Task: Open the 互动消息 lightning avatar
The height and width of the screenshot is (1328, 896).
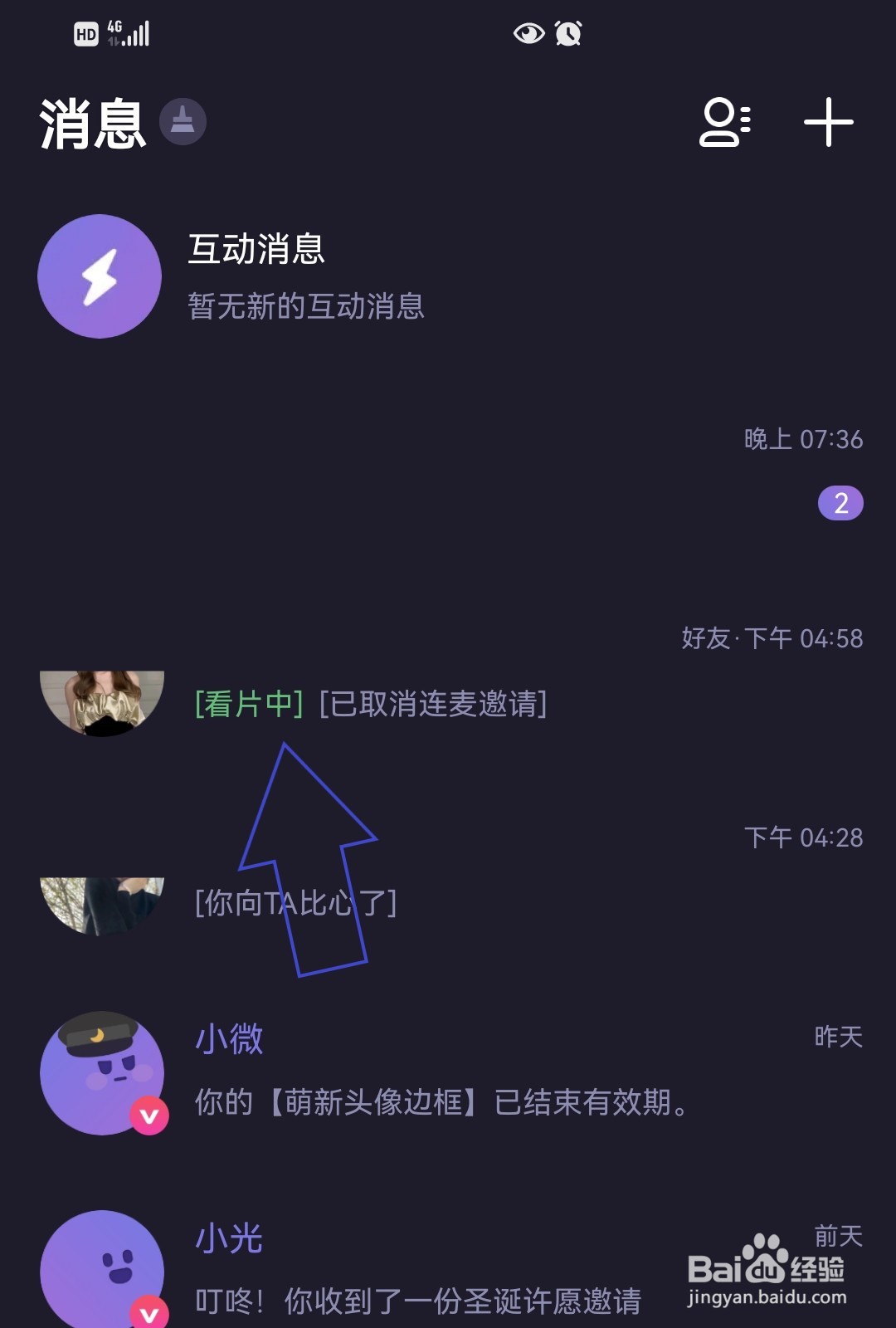Action: [100, 276]
